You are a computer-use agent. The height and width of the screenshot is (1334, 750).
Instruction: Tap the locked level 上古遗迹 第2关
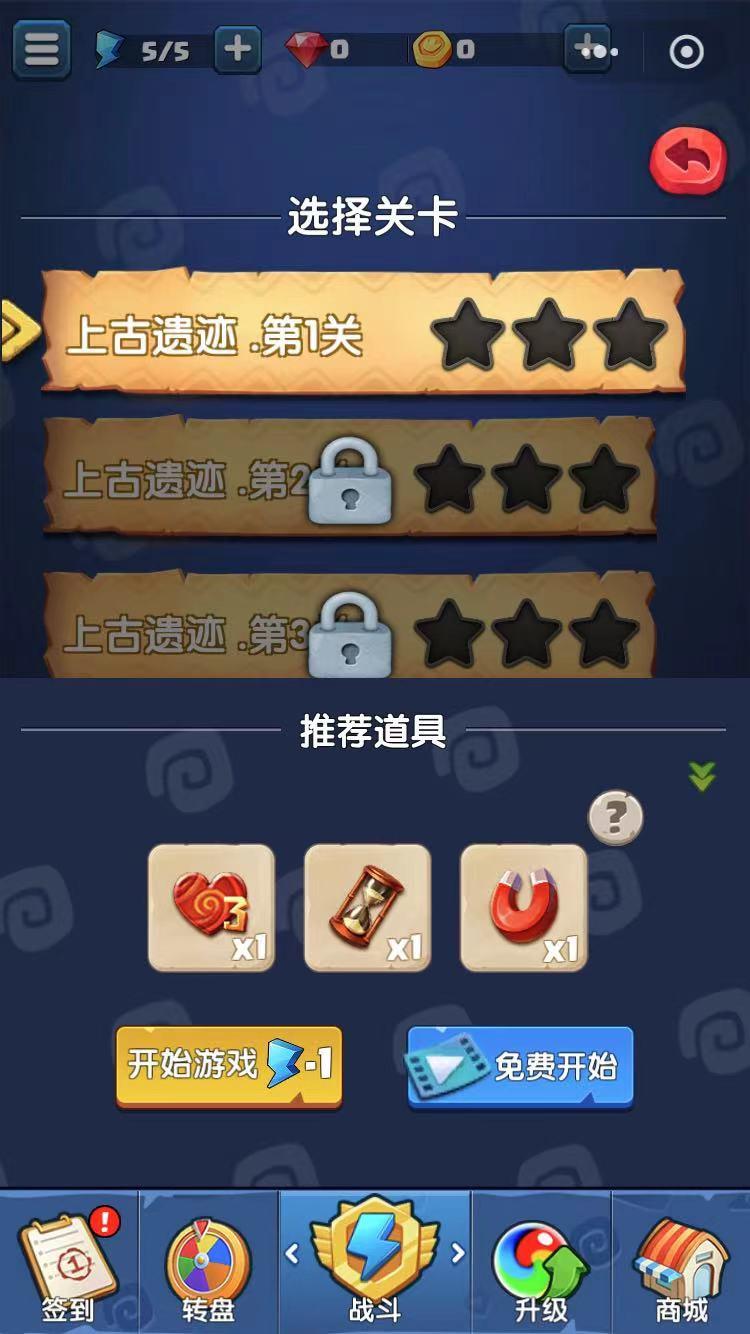point(350,478)
